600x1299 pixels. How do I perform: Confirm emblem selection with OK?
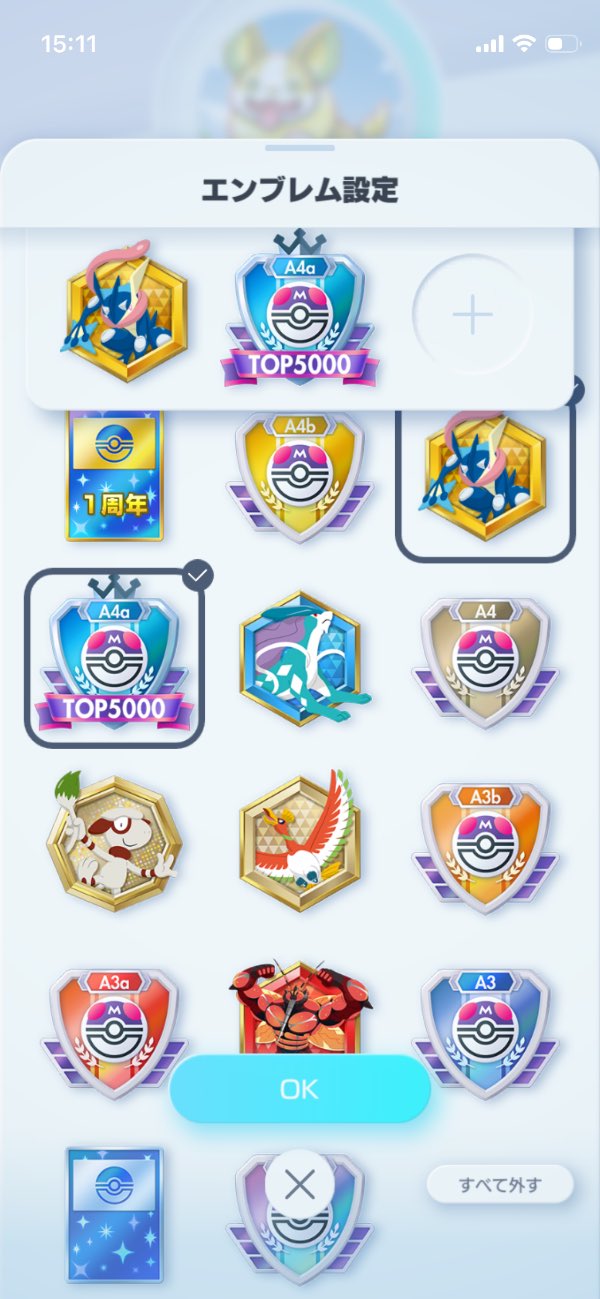(300, 1089)
